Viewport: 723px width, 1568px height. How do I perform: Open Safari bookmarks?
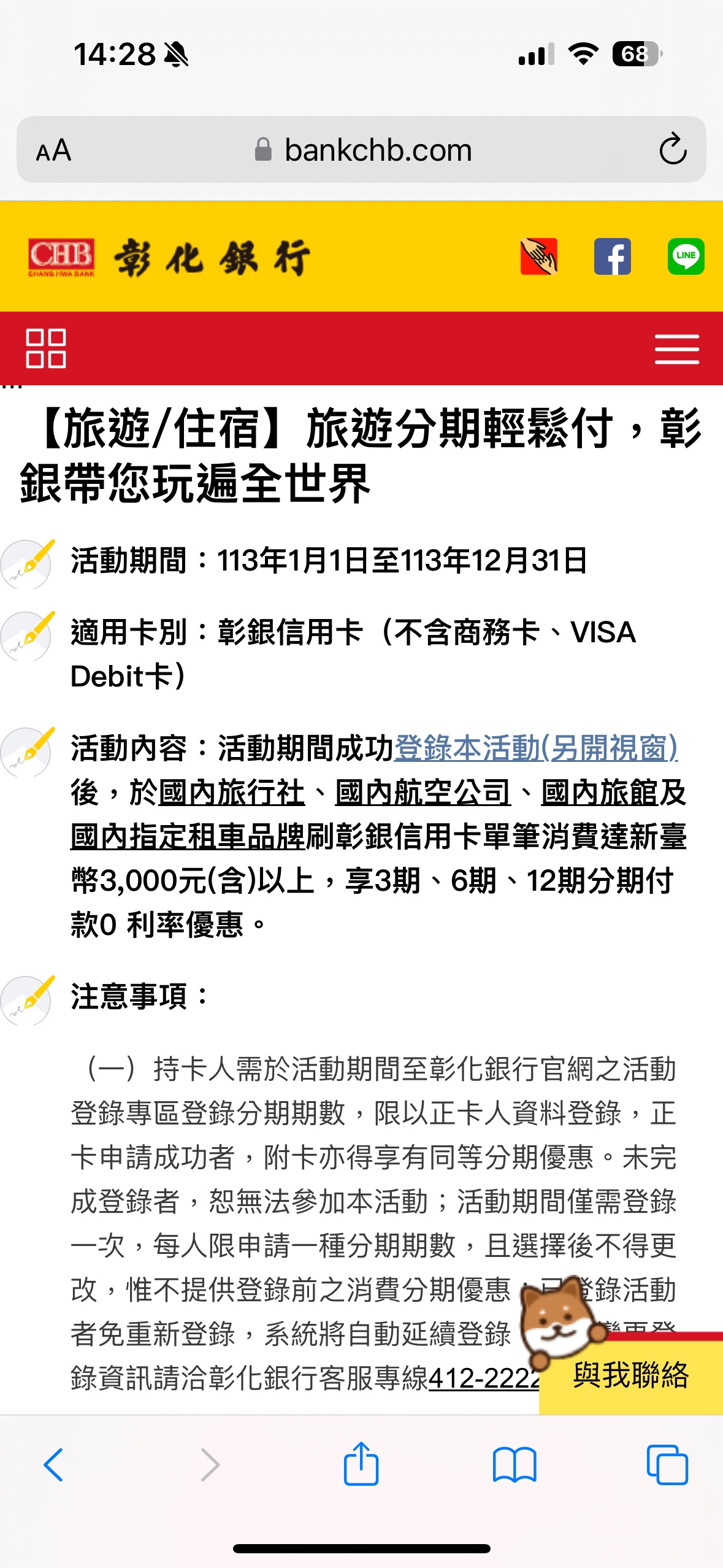click(515, 1465)
